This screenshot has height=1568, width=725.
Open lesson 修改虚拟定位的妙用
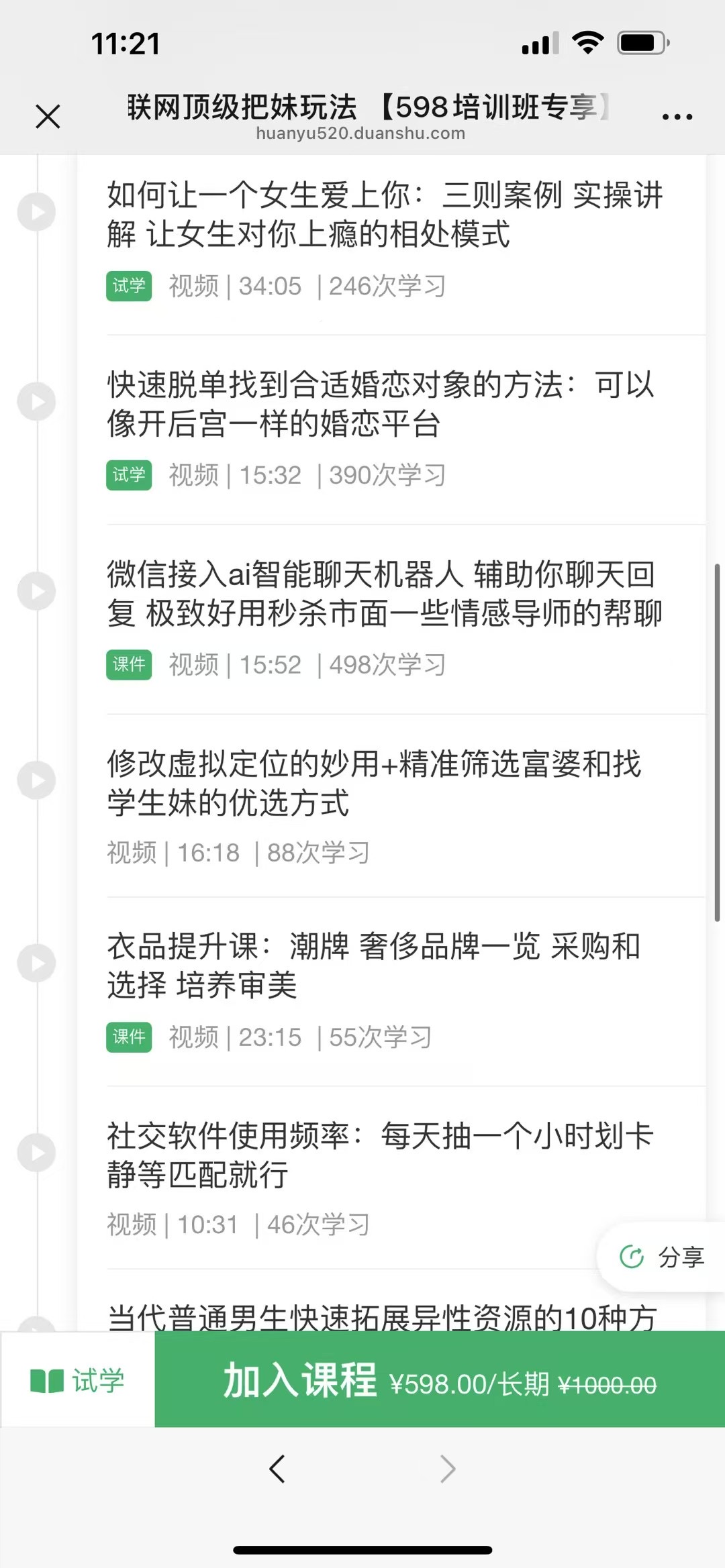(373, 782)
